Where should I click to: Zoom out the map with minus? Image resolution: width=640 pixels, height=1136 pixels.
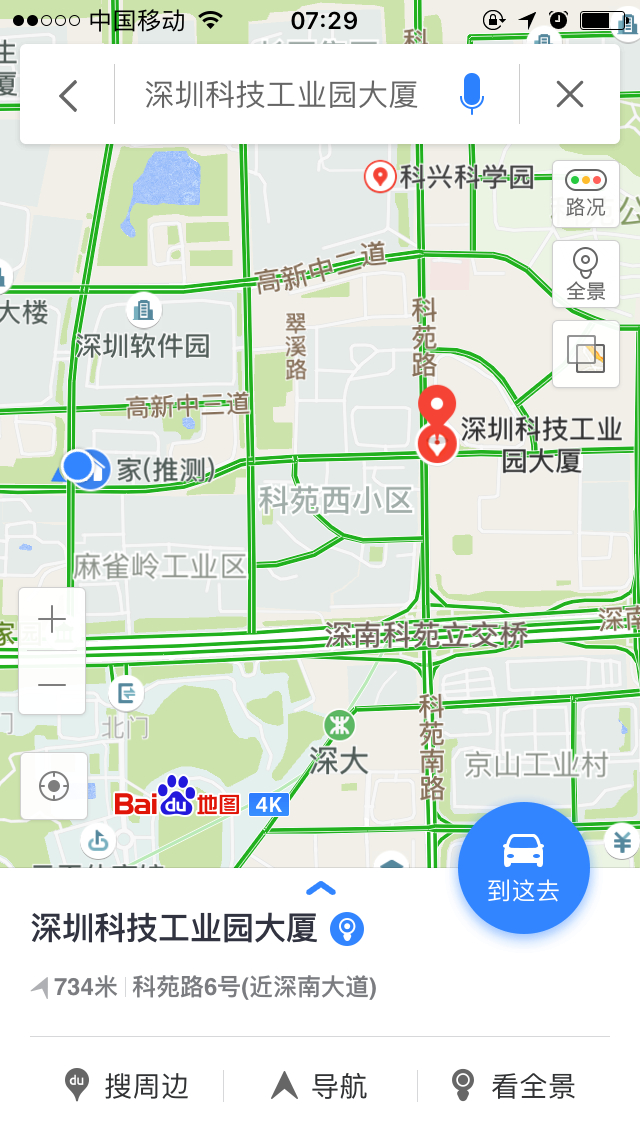pyautogui.click(x=52, y=684)
